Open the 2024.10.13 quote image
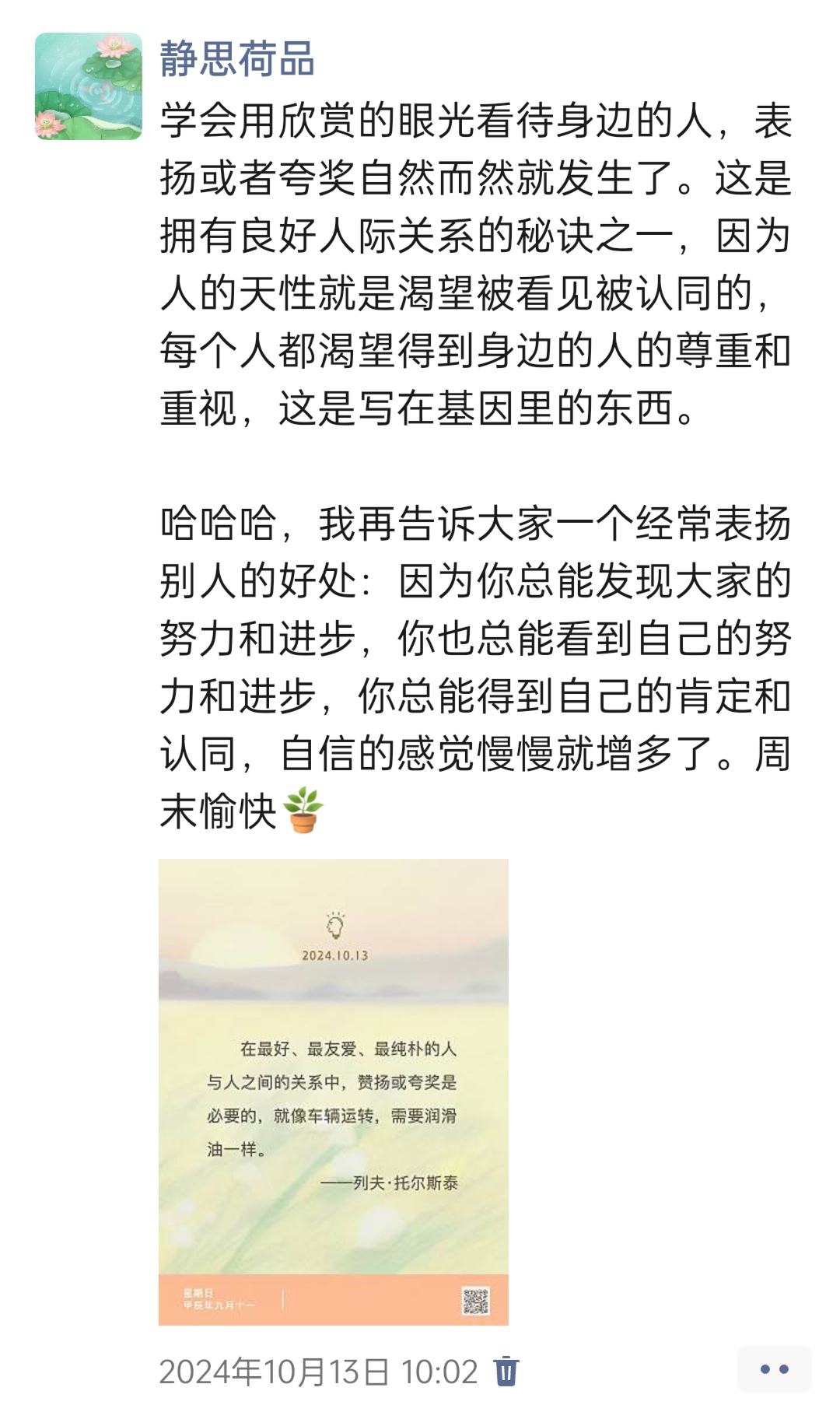Screen dimensions: 840x1419 pos(334,1091)
